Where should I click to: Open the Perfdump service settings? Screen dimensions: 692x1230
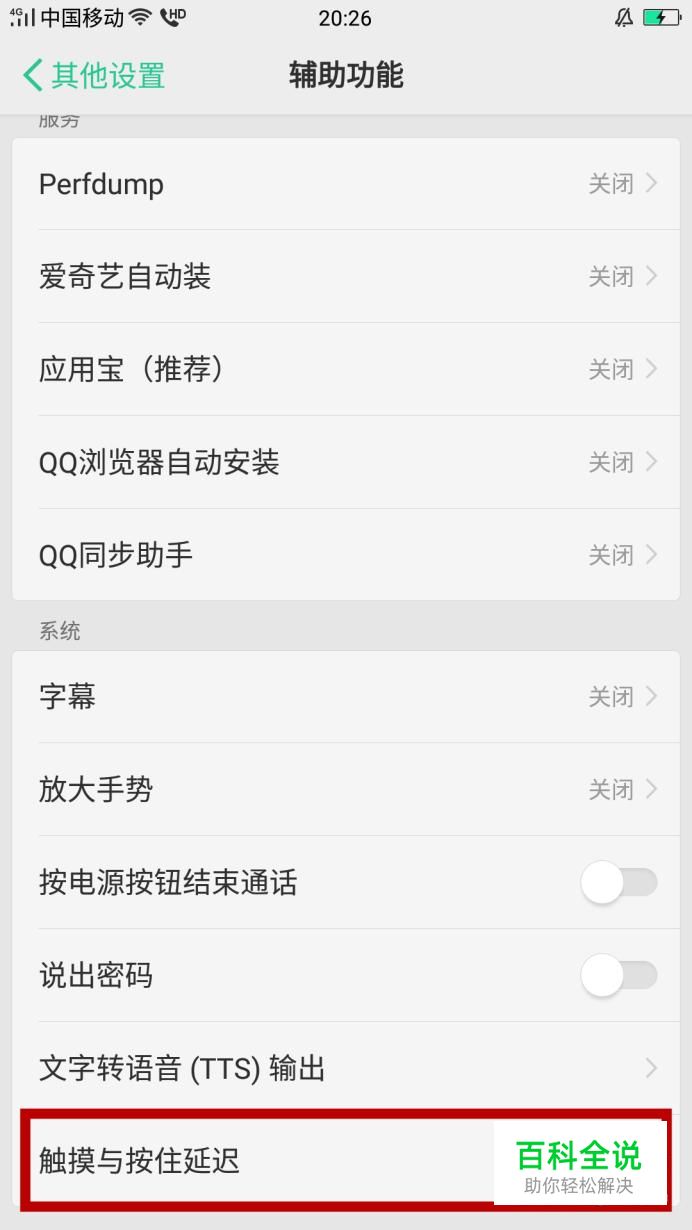(346, 184)
